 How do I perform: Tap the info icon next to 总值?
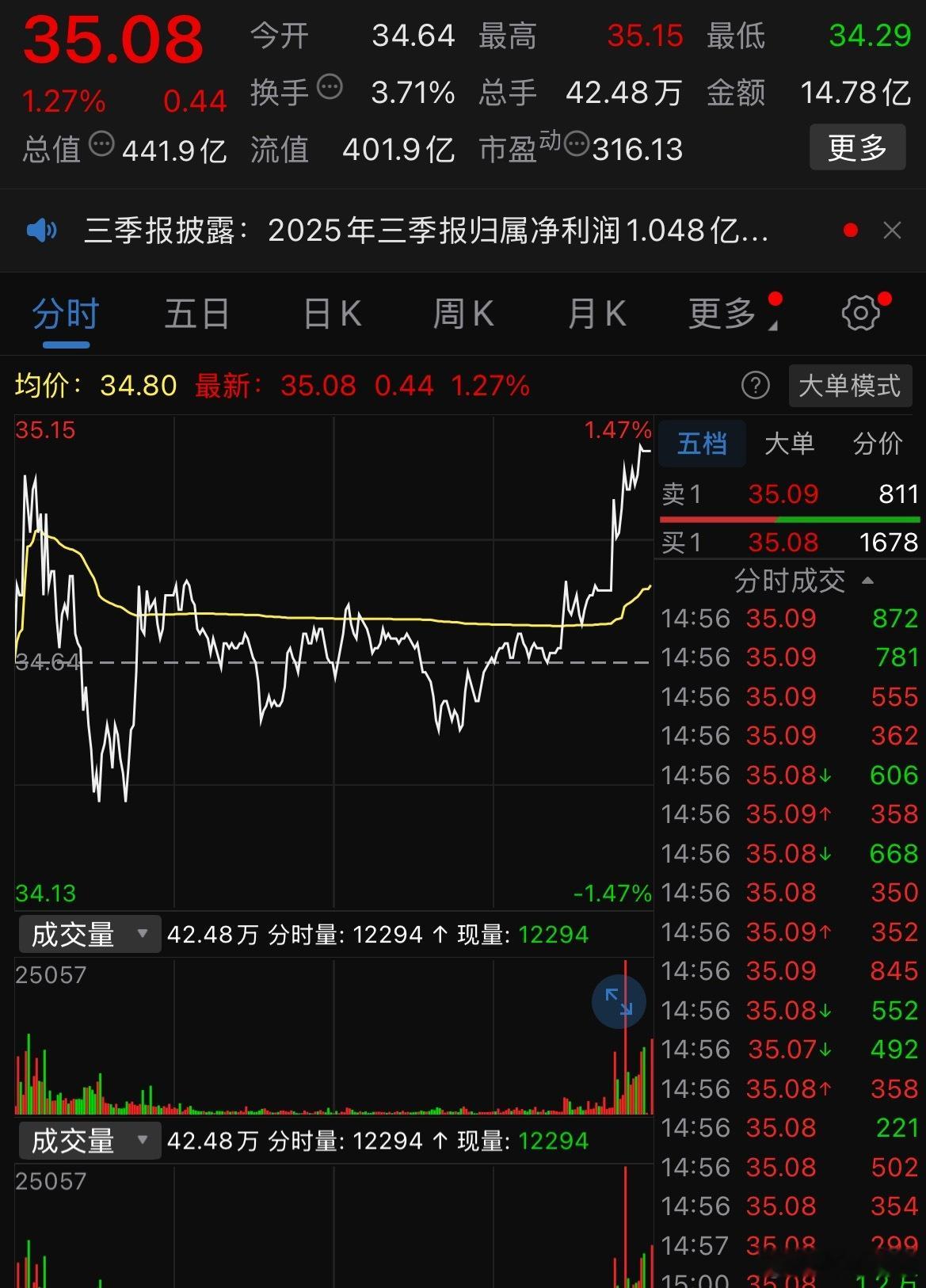(101, 143)
